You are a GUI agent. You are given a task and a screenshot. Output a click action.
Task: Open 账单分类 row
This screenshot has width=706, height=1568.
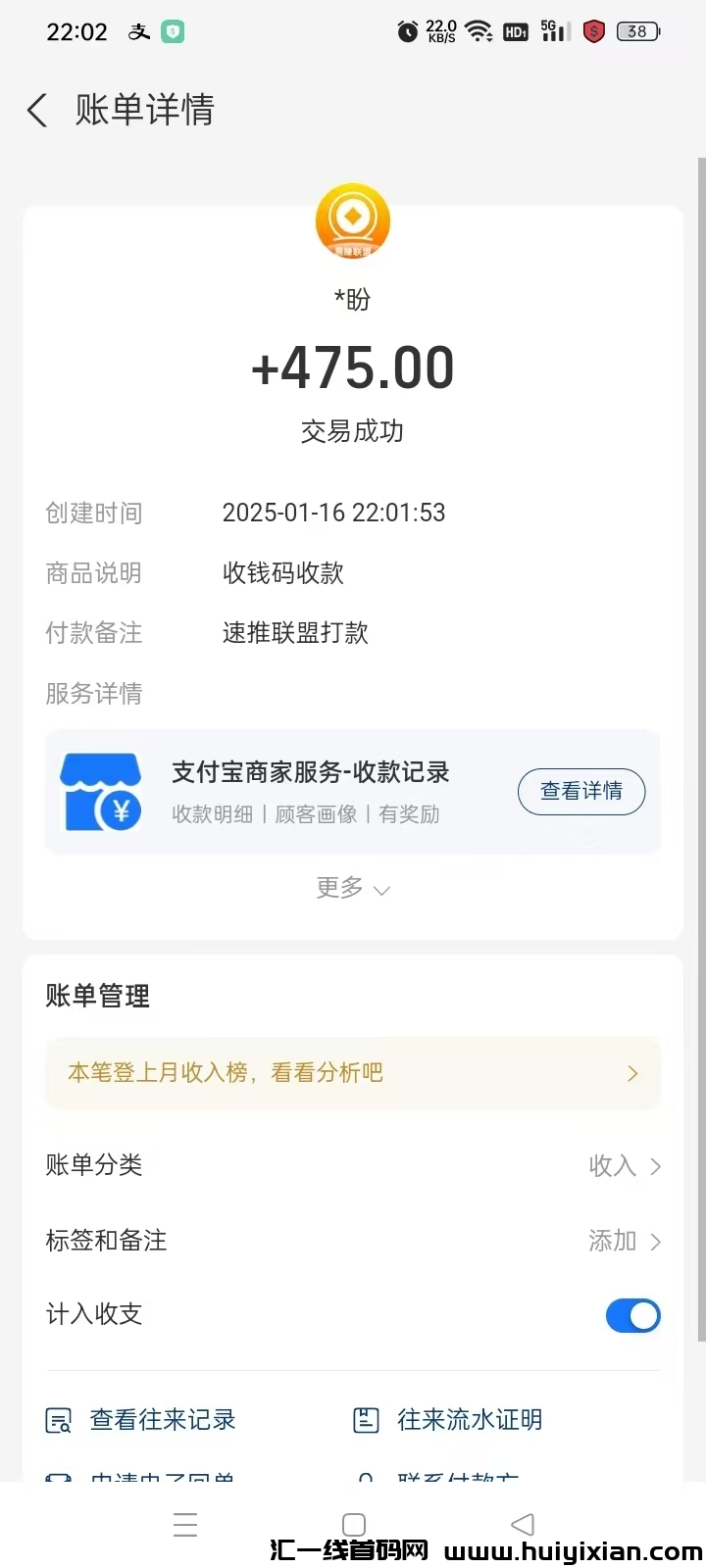(x=353, y=1165)
